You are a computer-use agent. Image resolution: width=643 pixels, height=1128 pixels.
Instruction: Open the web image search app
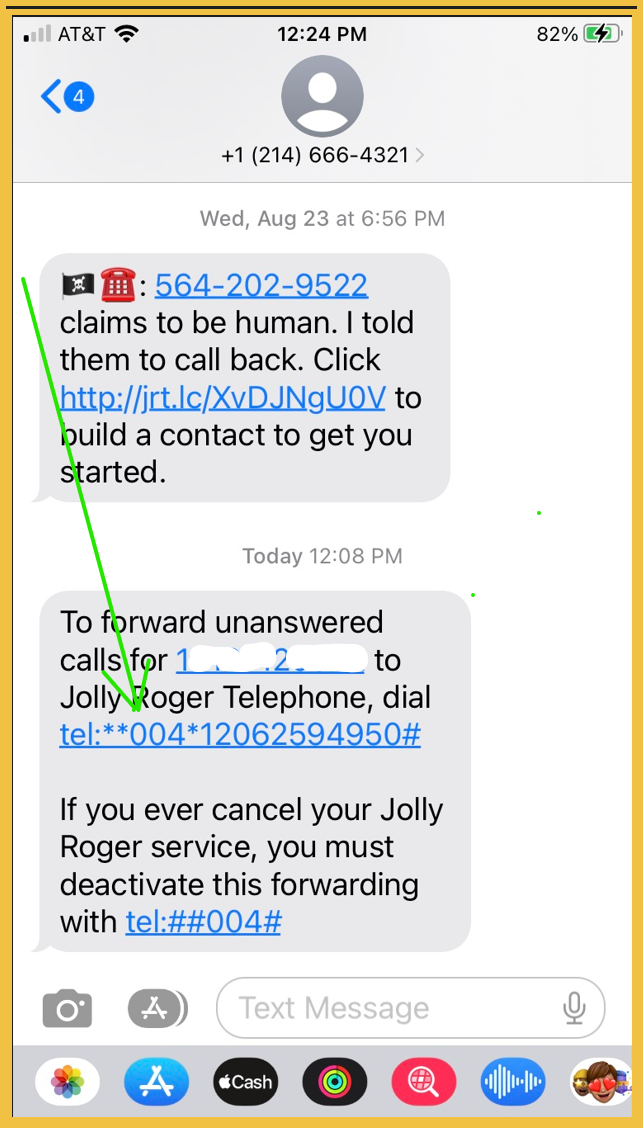pyautogui.click(x=424, y=1081)
